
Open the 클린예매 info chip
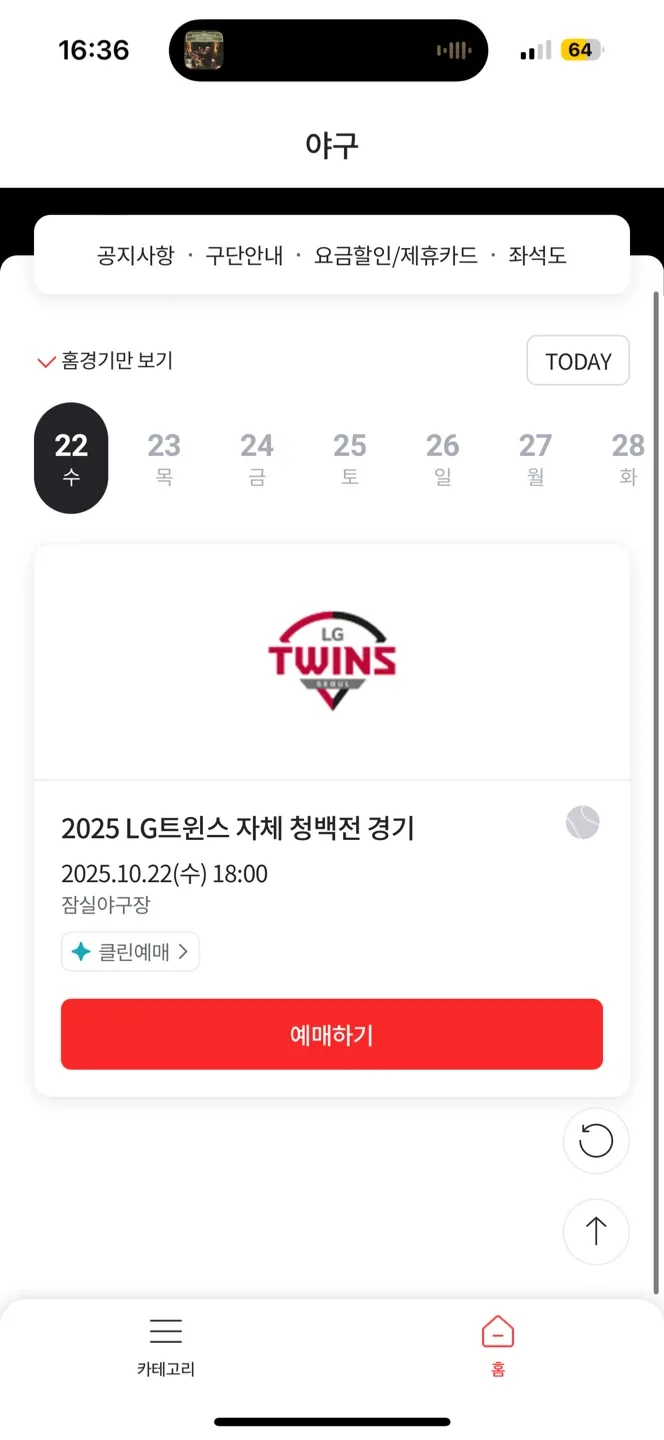[x=131, y=952]
